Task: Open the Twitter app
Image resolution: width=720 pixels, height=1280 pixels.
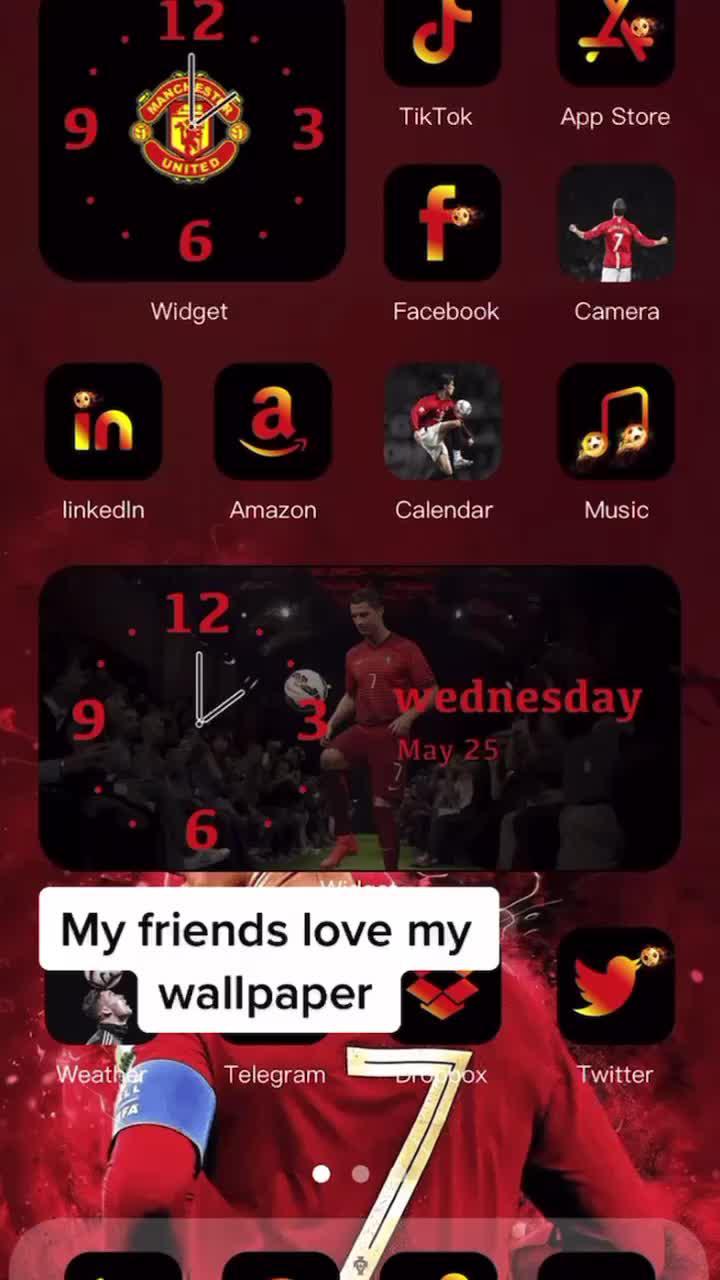Action: click(x=615, y=986)
